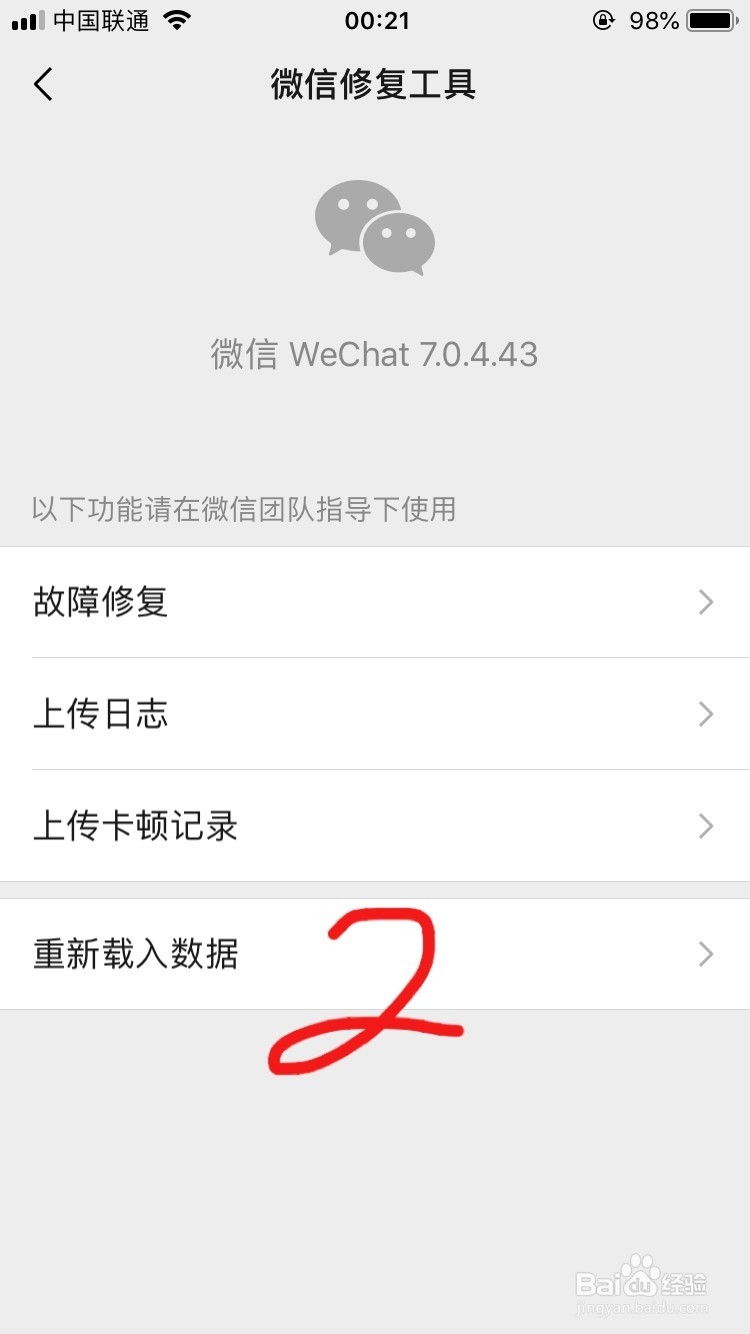The width and height of the screenshot is (750, 1334).
Task: Expand the chevron next to 上传卡顿记录
Action: point(706,826)
